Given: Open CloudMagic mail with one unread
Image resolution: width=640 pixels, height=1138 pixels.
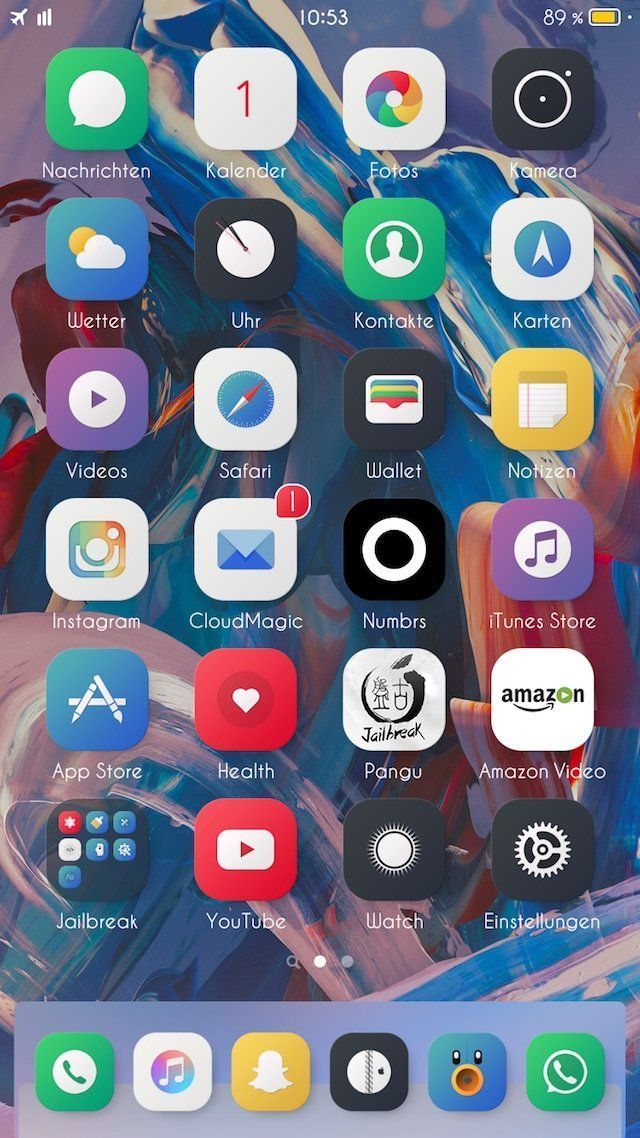Looking at the screenshot, I should click(245, 549).
